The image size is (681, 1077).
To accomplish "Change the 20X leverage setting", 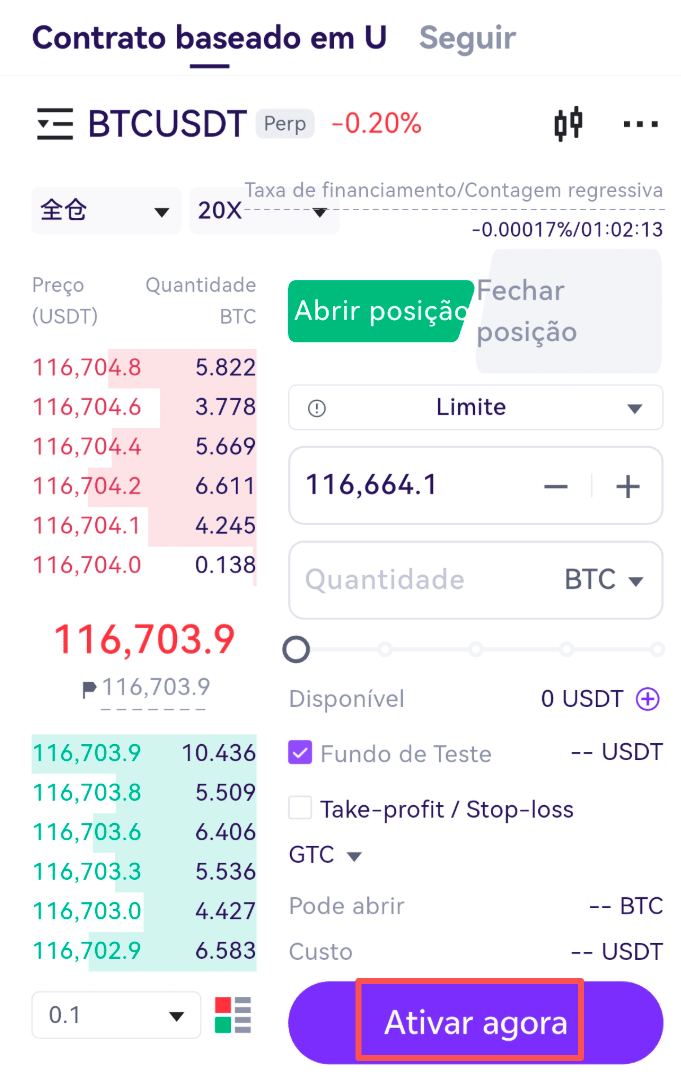I will click(263, 211).
